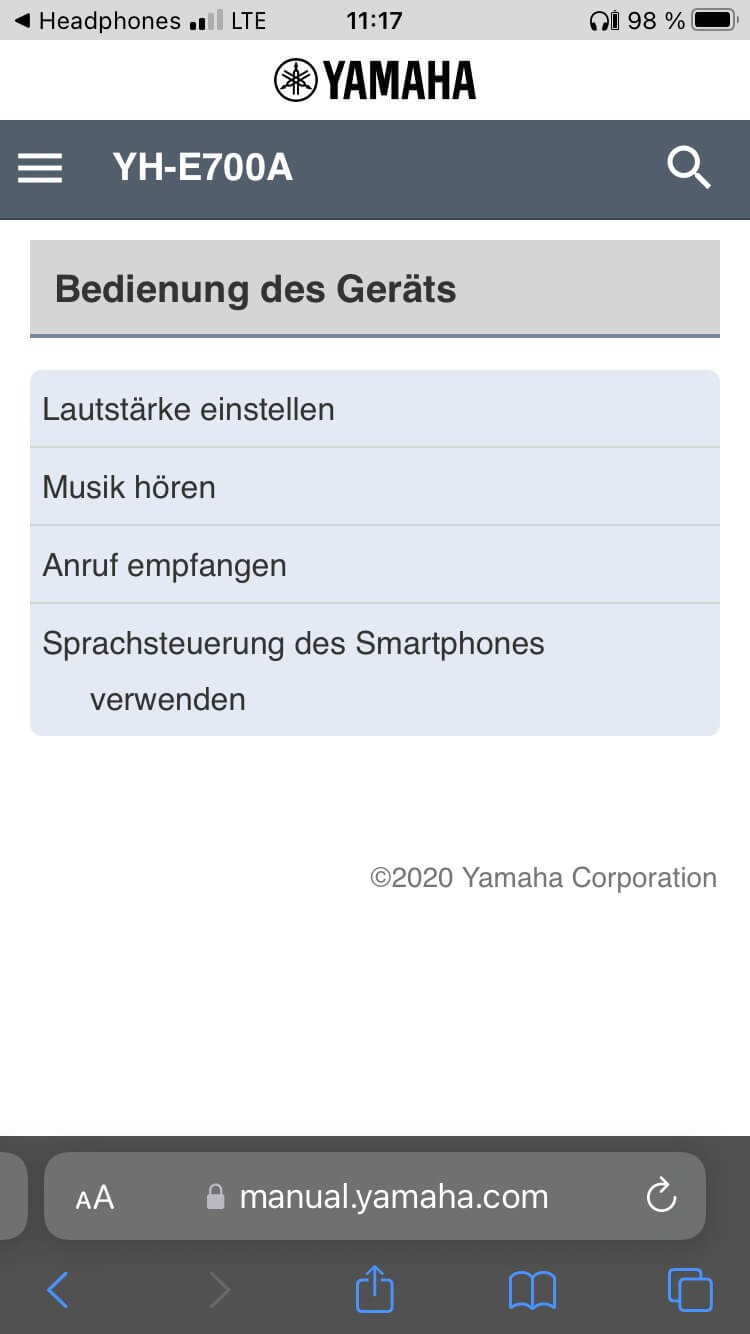The width and height of the screenshot is (750, 1334).
Task: Show open Safari tabs
Action: coord(690,1290)
